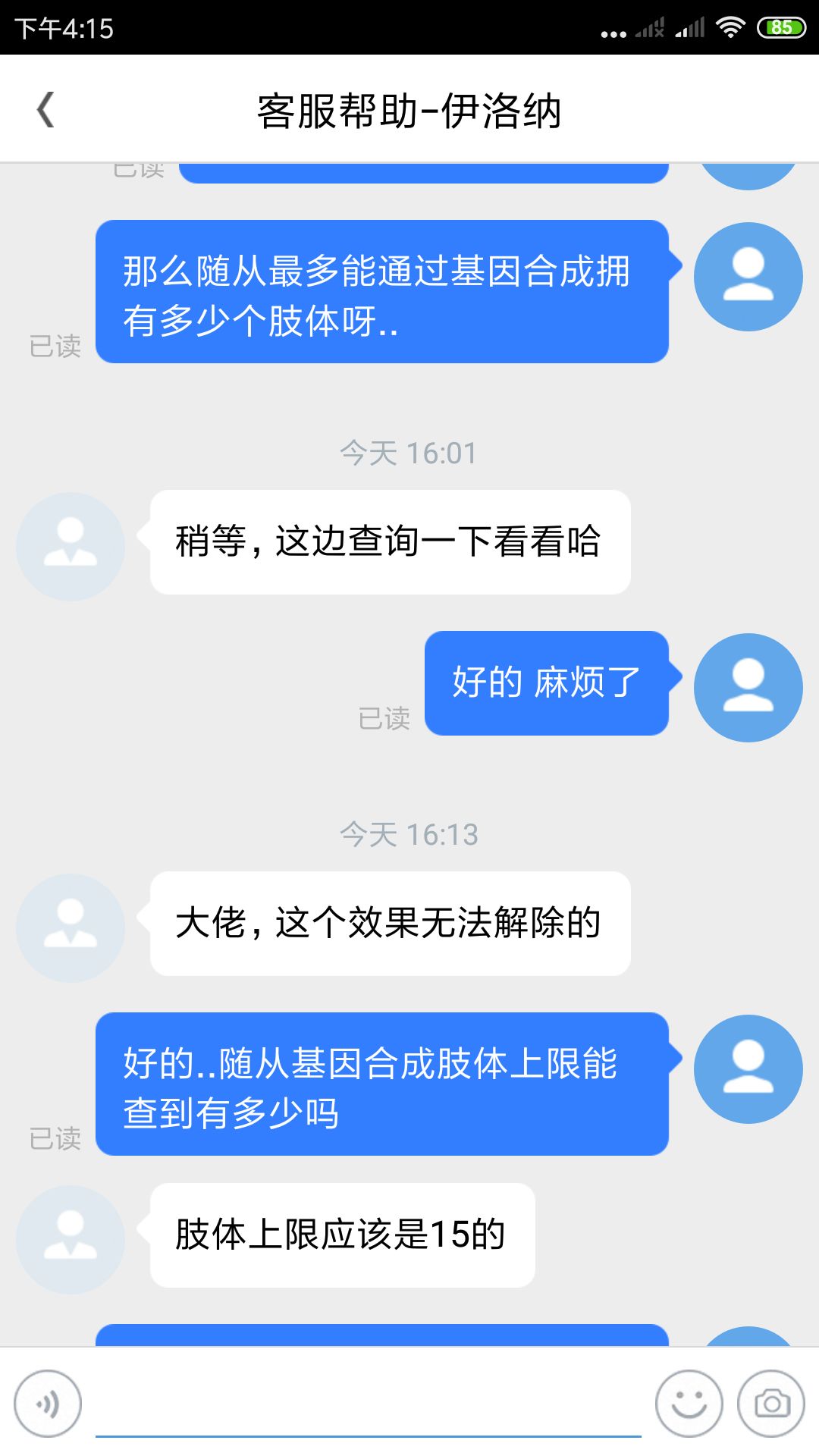Select the blue message about 基因合成肢体上限
This screenshot has height=1456, width=819.
[383, 1084]
